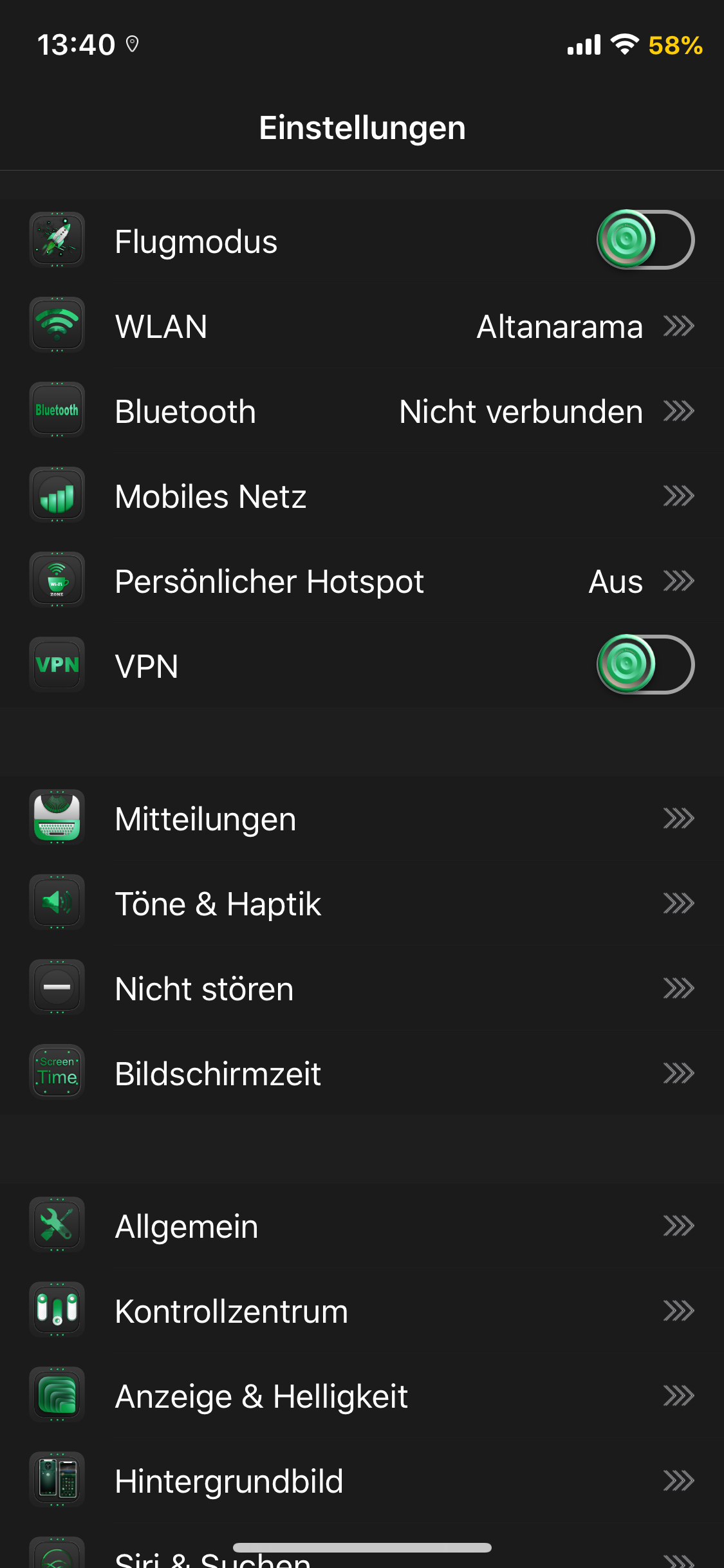724x1568 pixels.
Task: Open Anzeige & Helligkeit
Action: pyautogui.click(x=362, y=1395)
